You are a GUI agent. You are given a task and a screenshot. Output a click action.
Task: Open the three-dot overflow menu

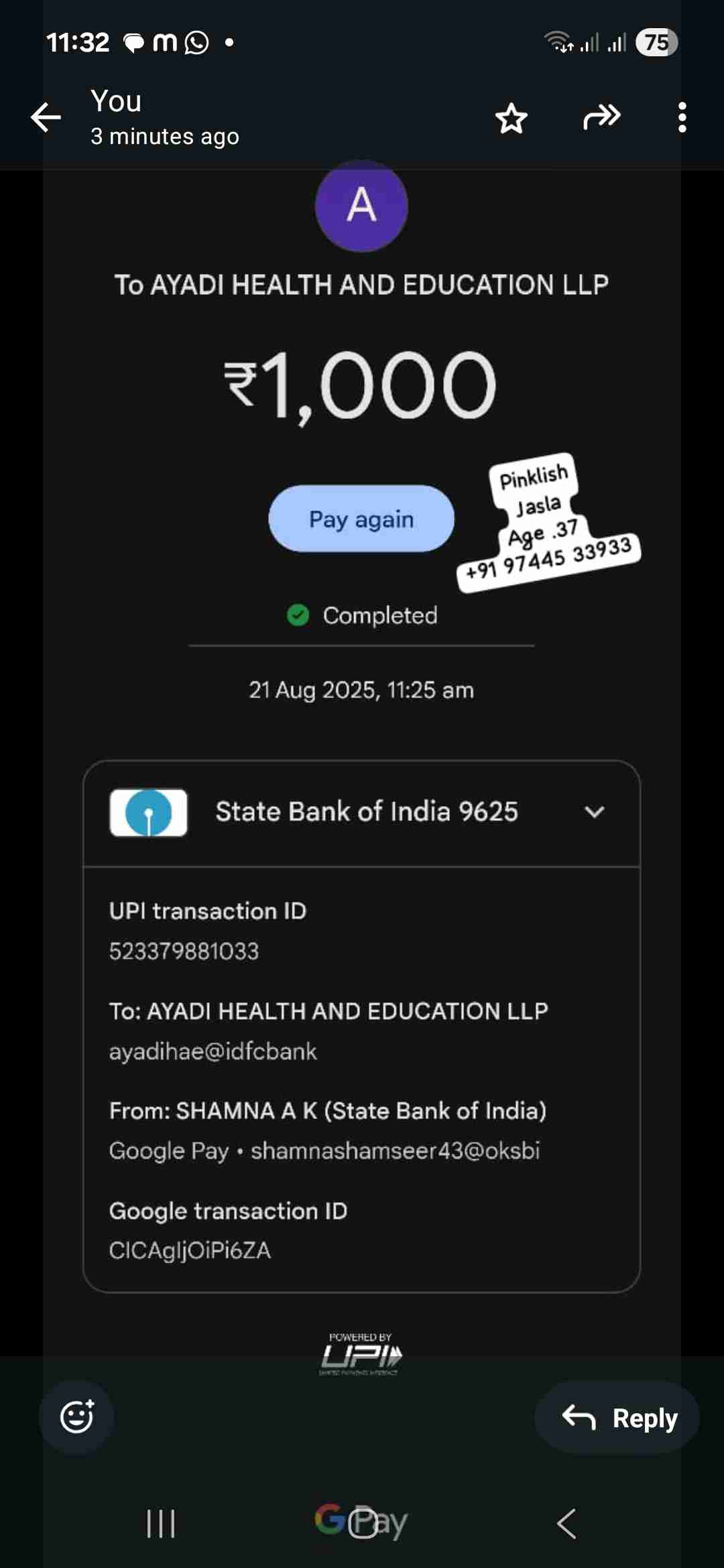click(x=682, y=118)
